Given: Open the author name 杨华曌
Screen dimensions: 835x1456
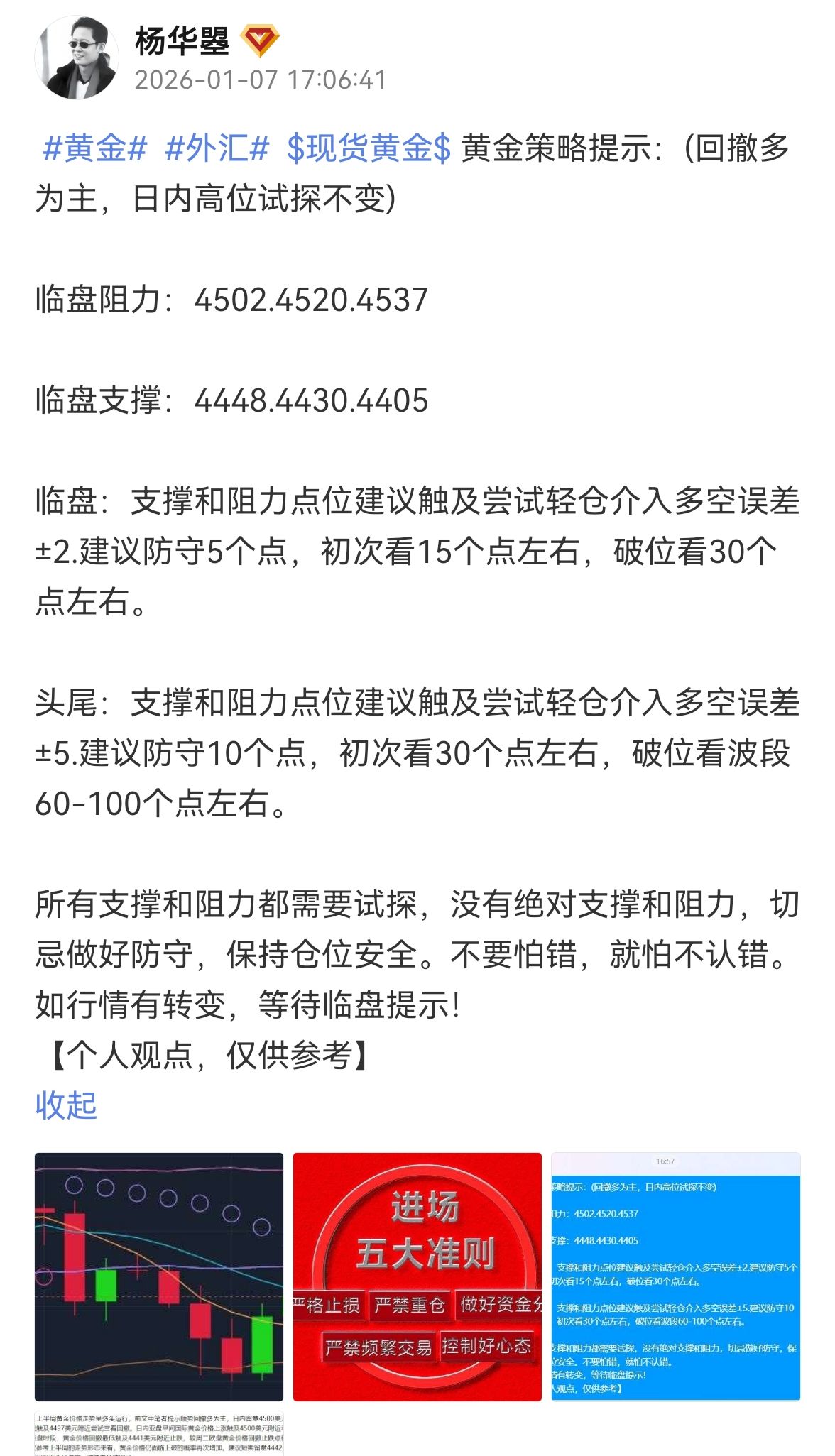Looking at the screenshot, I should coord(182,41).
